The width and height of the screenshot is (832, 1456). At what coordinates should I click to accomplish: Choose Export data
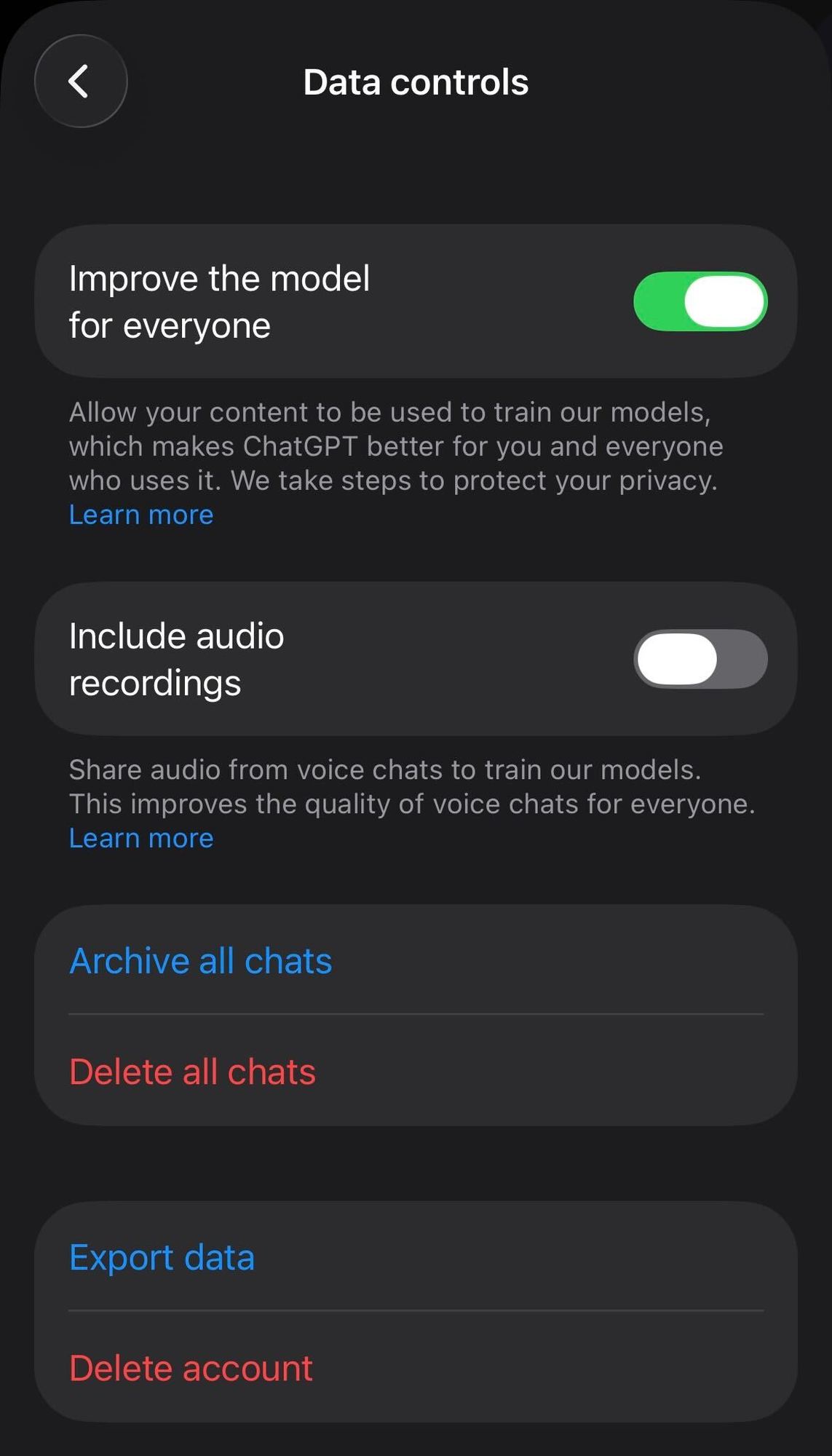[x=162, y=1257]
